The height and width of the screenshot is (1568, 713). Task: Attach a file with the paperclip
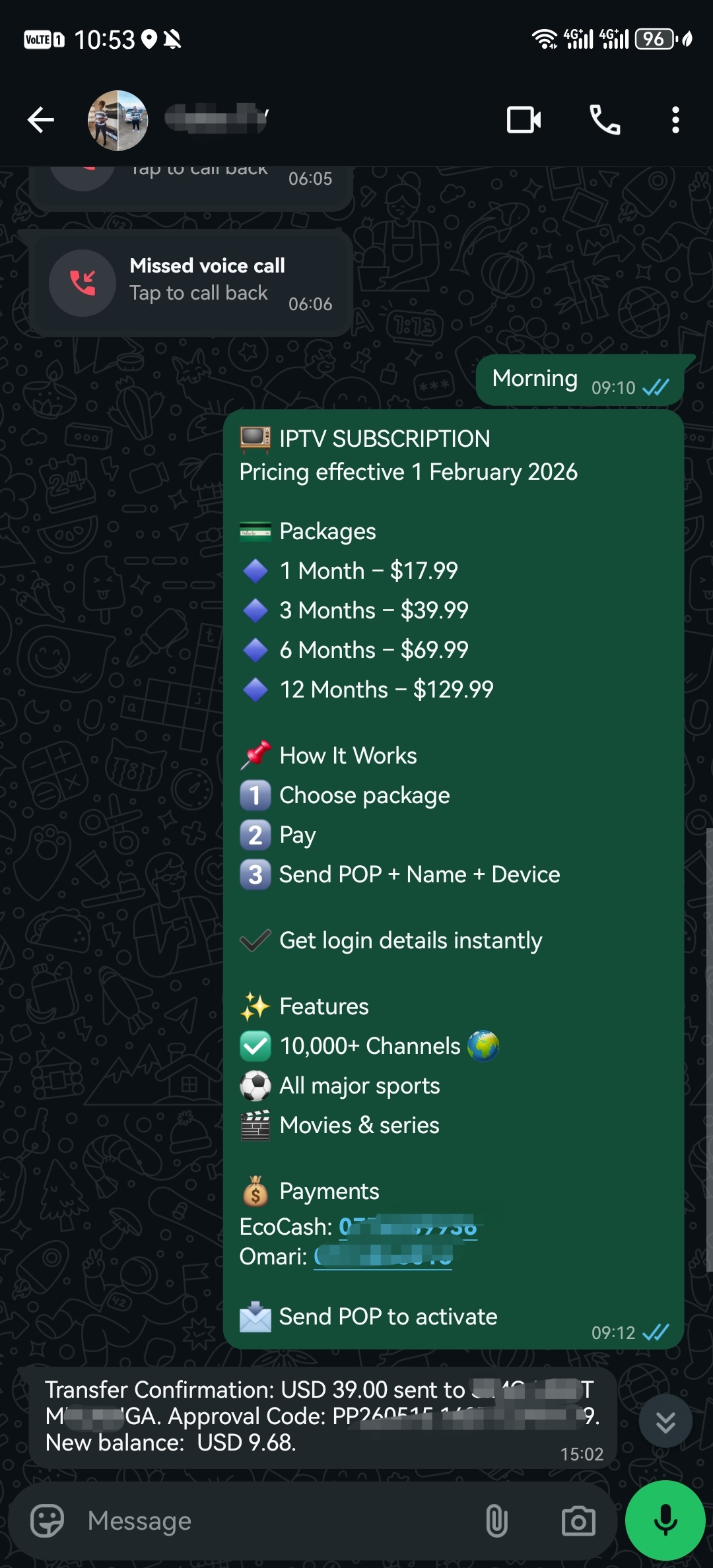pos(496,1520)
